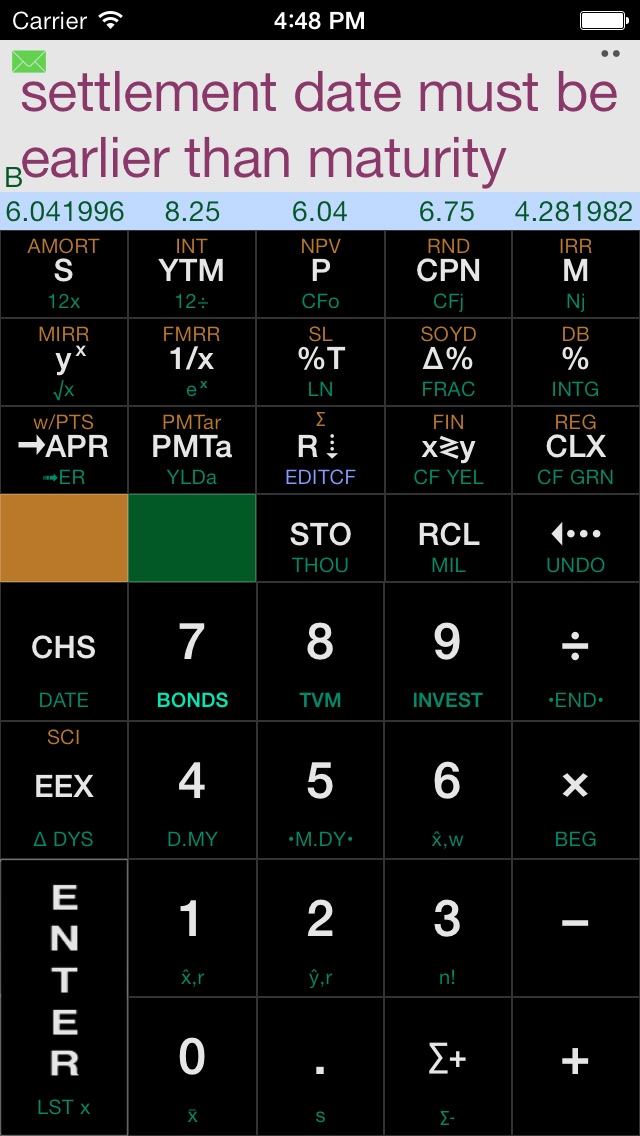Tap the M maturity key
640x1136 pixels.
tap(576, 274)
